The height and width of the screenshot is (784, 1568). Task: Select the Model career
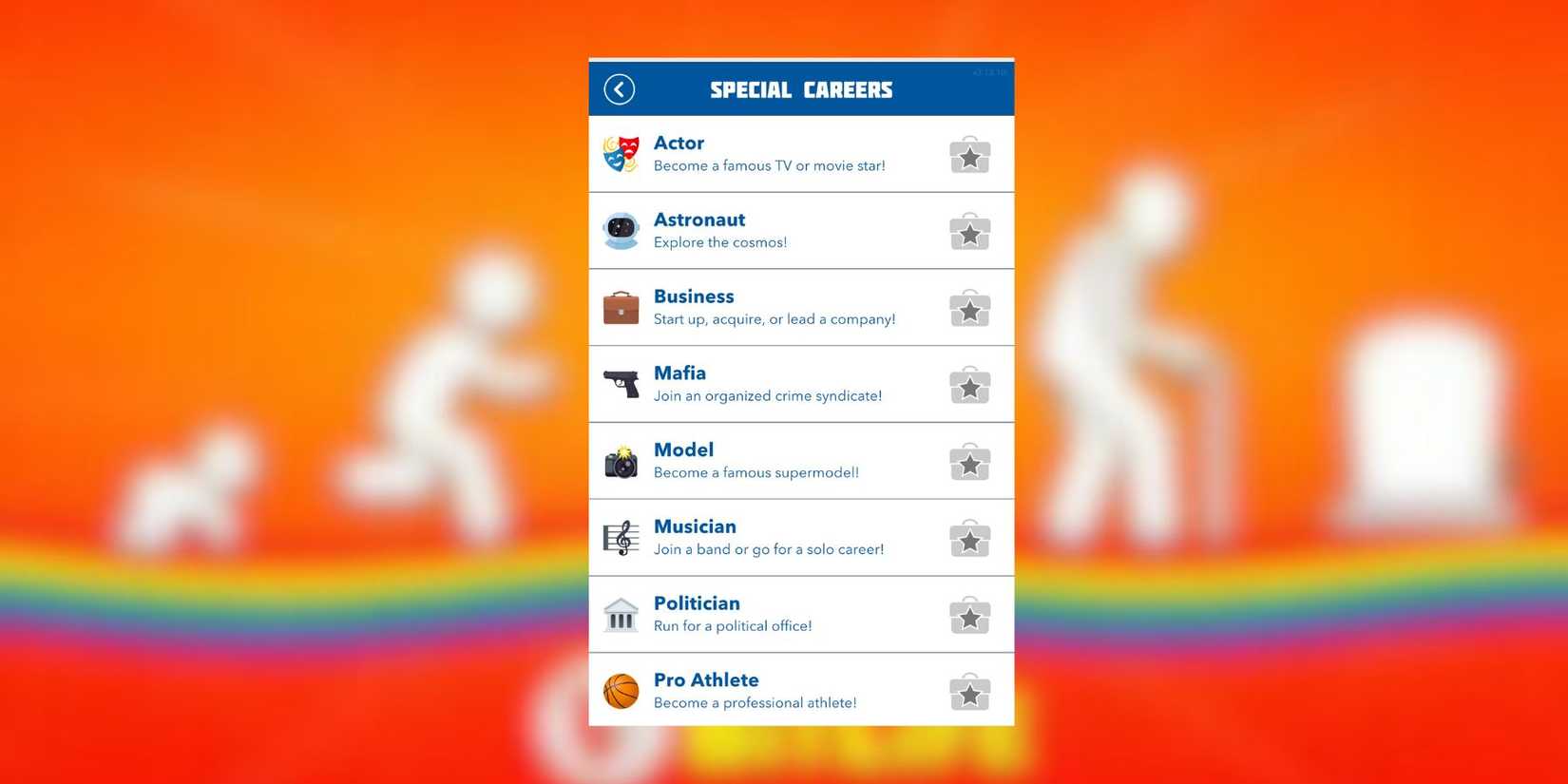click(x=769, y=461)
